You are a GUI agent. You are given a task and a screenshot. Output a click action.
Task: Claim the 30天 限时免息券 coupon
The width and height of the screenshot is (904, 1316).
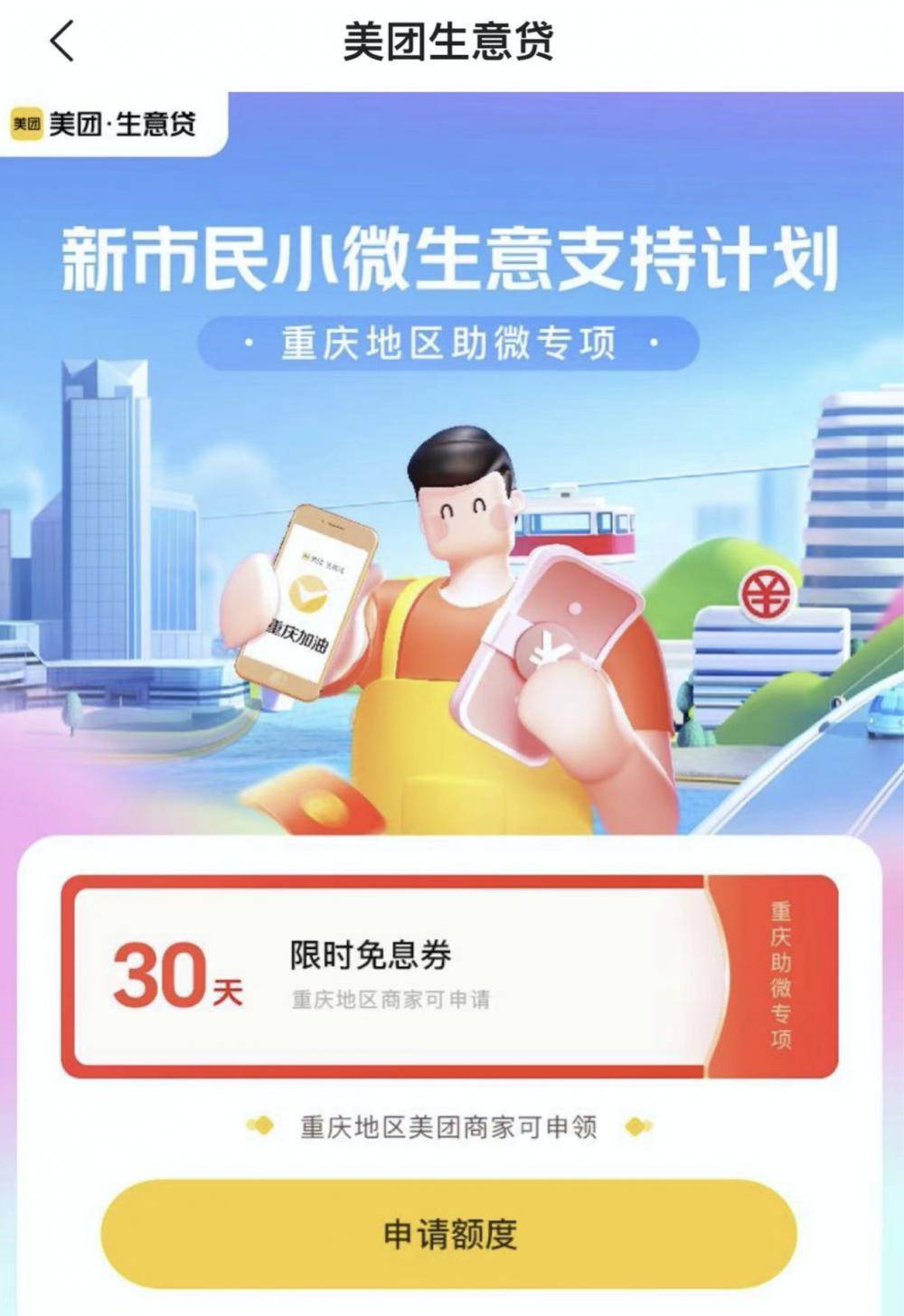(x=449, y=976)
